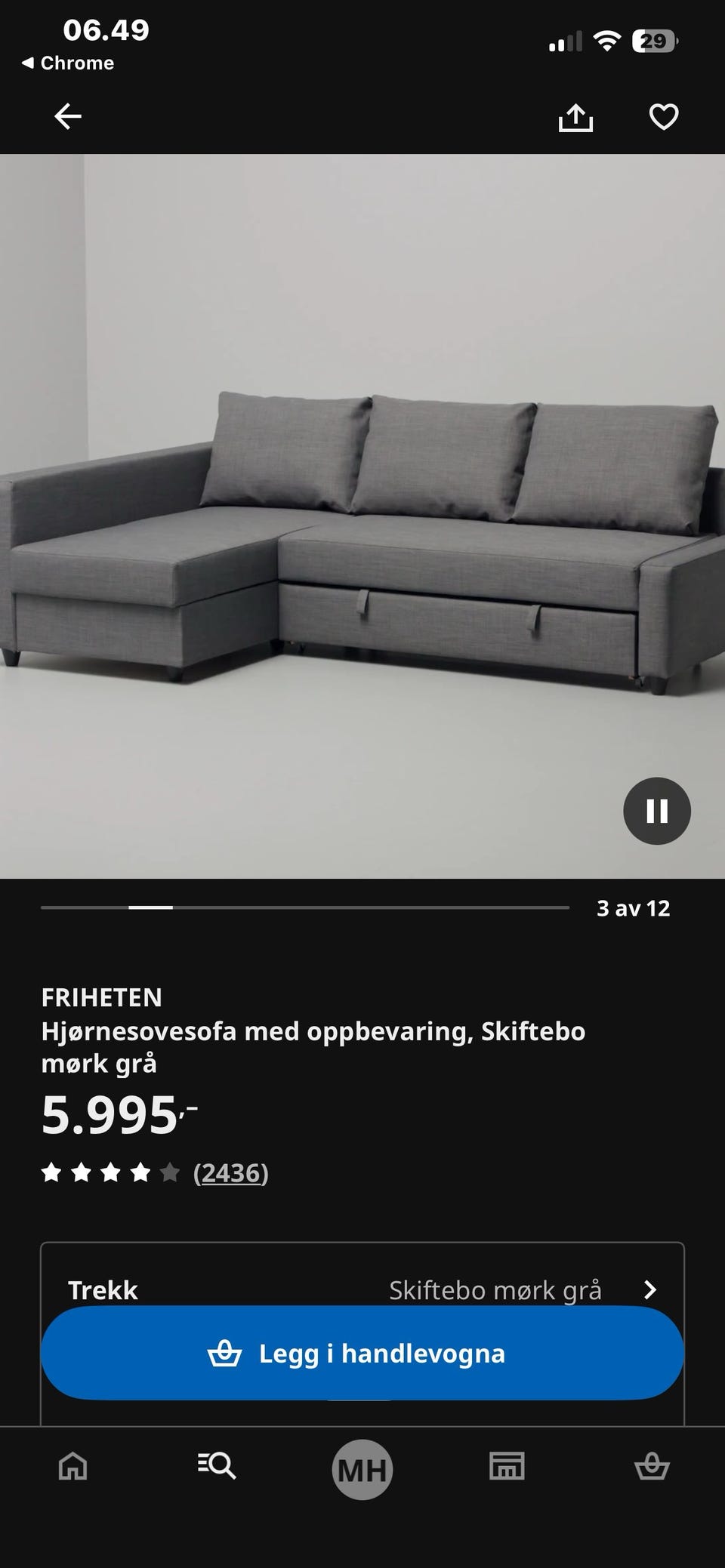Open the share options for this sofa
This screenshot has height=1568, width=725.
(577, 117)
